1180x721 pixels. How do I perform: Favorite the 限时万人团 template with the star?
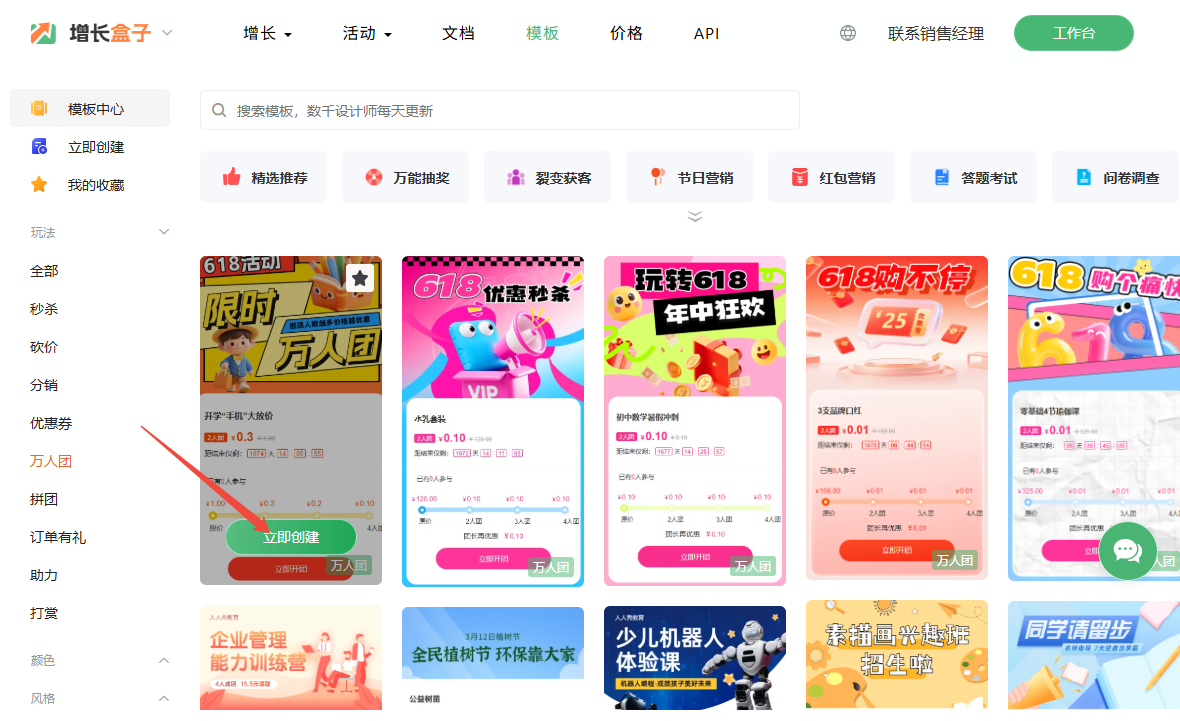359,278
